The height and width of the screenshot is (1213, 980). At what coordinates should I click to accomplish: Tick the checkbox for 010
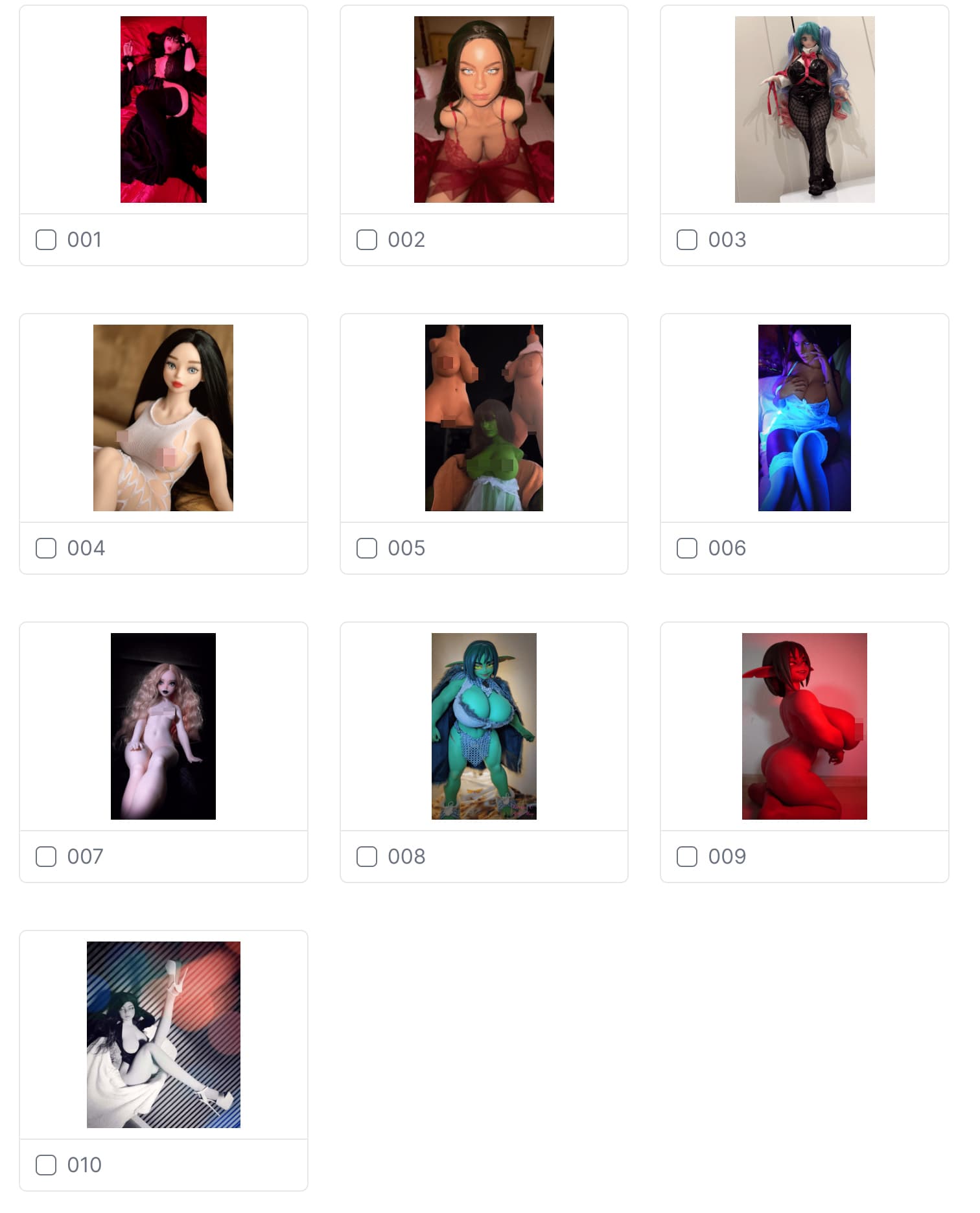pyautogui.click(x=46, y=1165)
